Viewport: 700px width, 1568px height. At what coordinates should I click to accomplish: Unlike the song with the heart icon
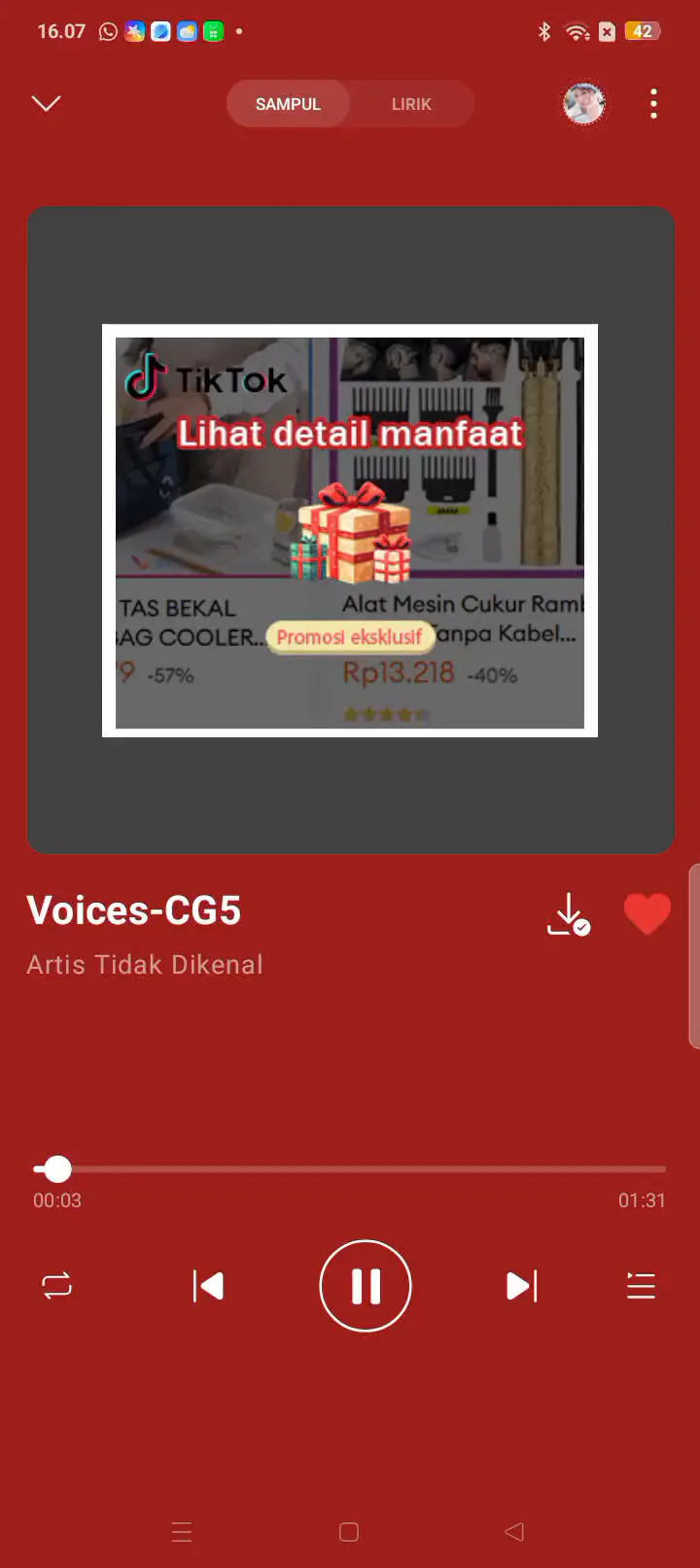(647, 914)
